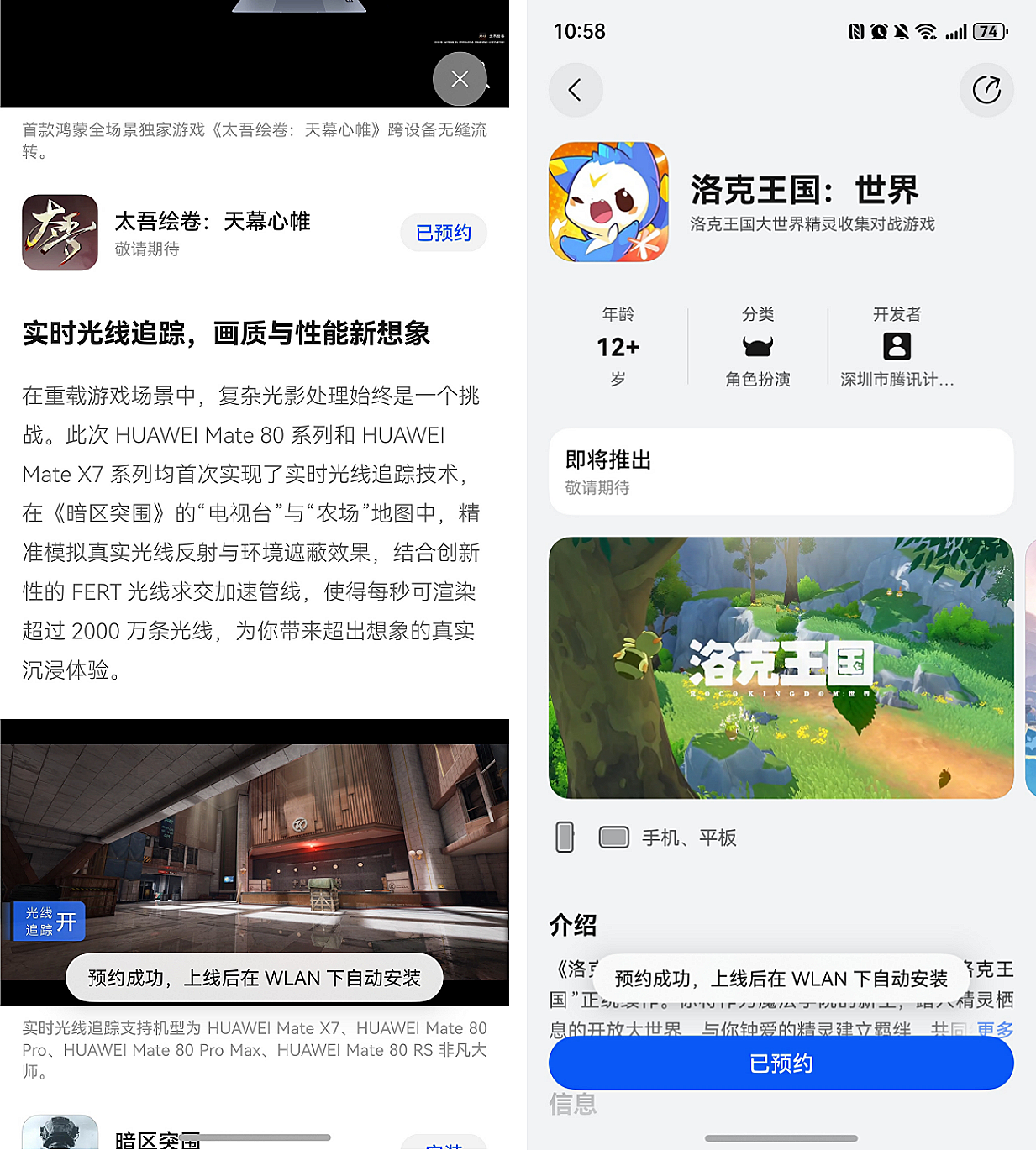Go back from the 洛克王国 page
Screen dimensions: 1036x1150
(x=576, y=90)
